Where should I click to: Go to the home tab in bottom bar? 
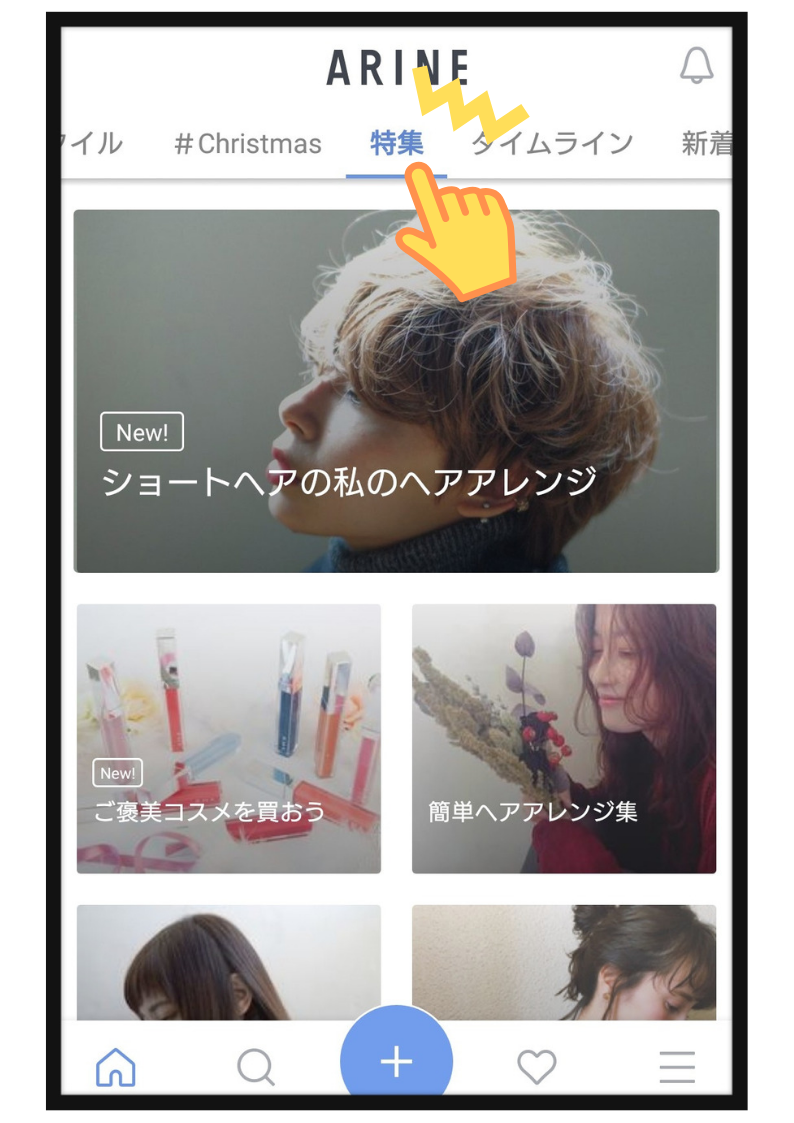point(116,1066)
